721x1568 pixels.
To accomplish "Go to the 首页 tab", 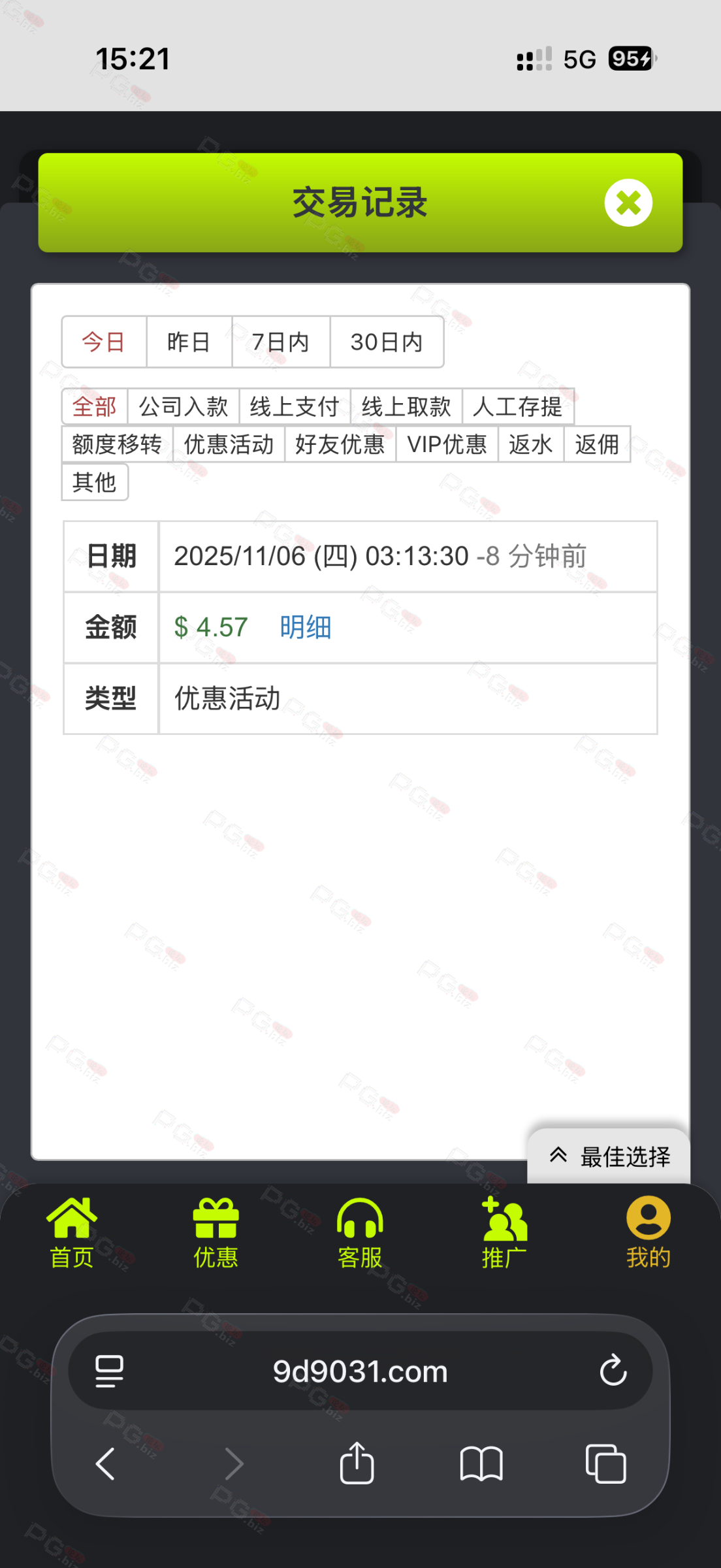I will click(72, 1233).
